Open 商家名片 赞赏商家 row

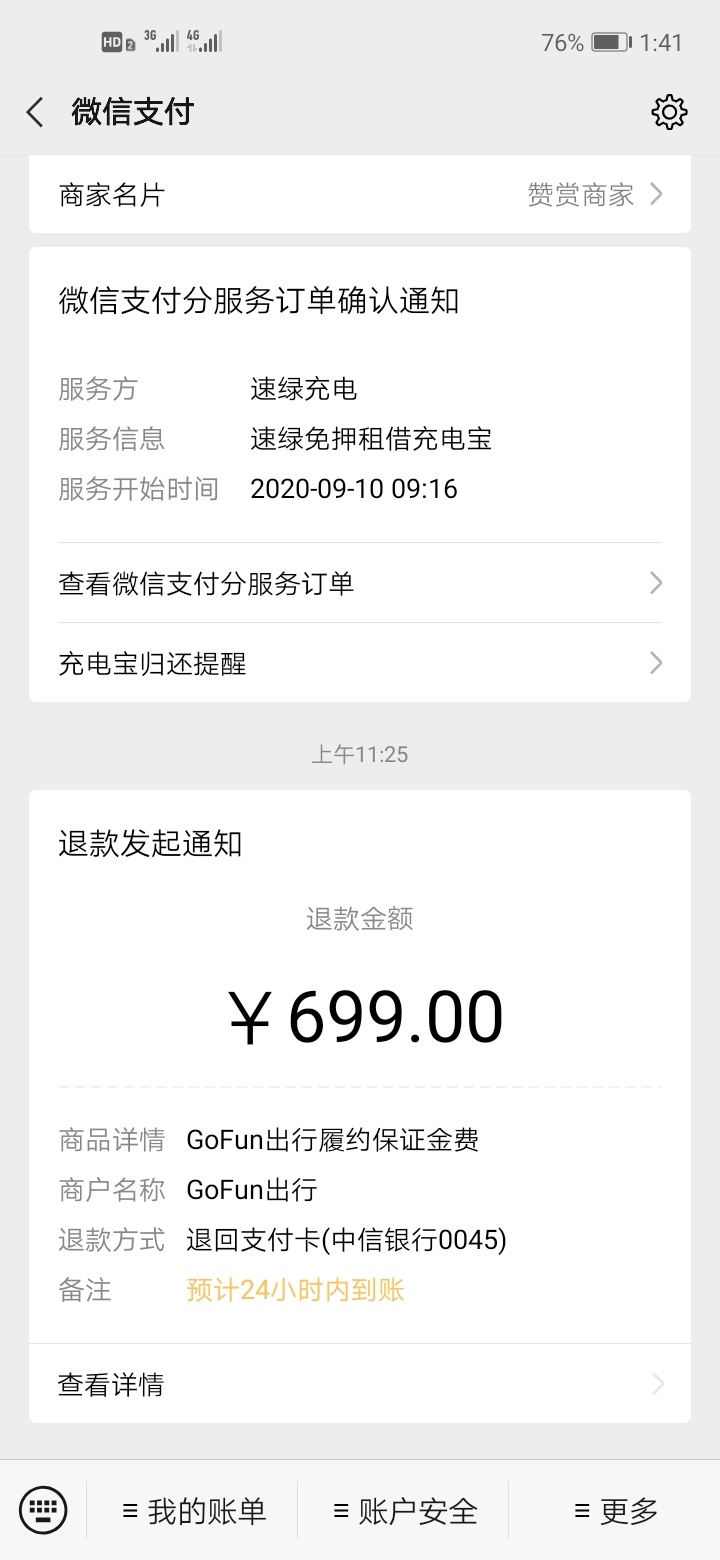360,195
